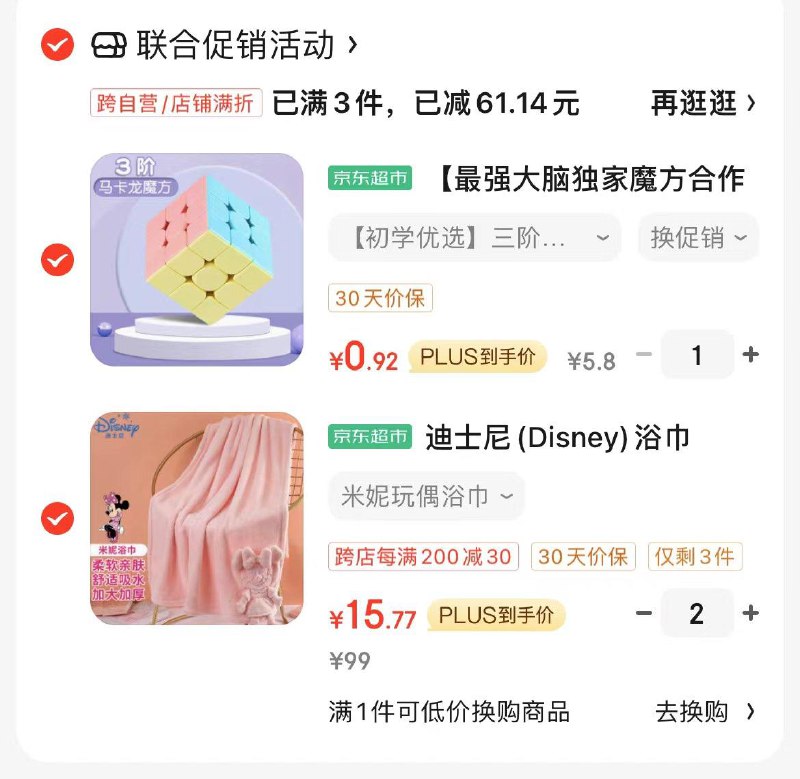Reduce the Disney towel quantity
This screenshot has height=779, width=800.
(644, 613)
